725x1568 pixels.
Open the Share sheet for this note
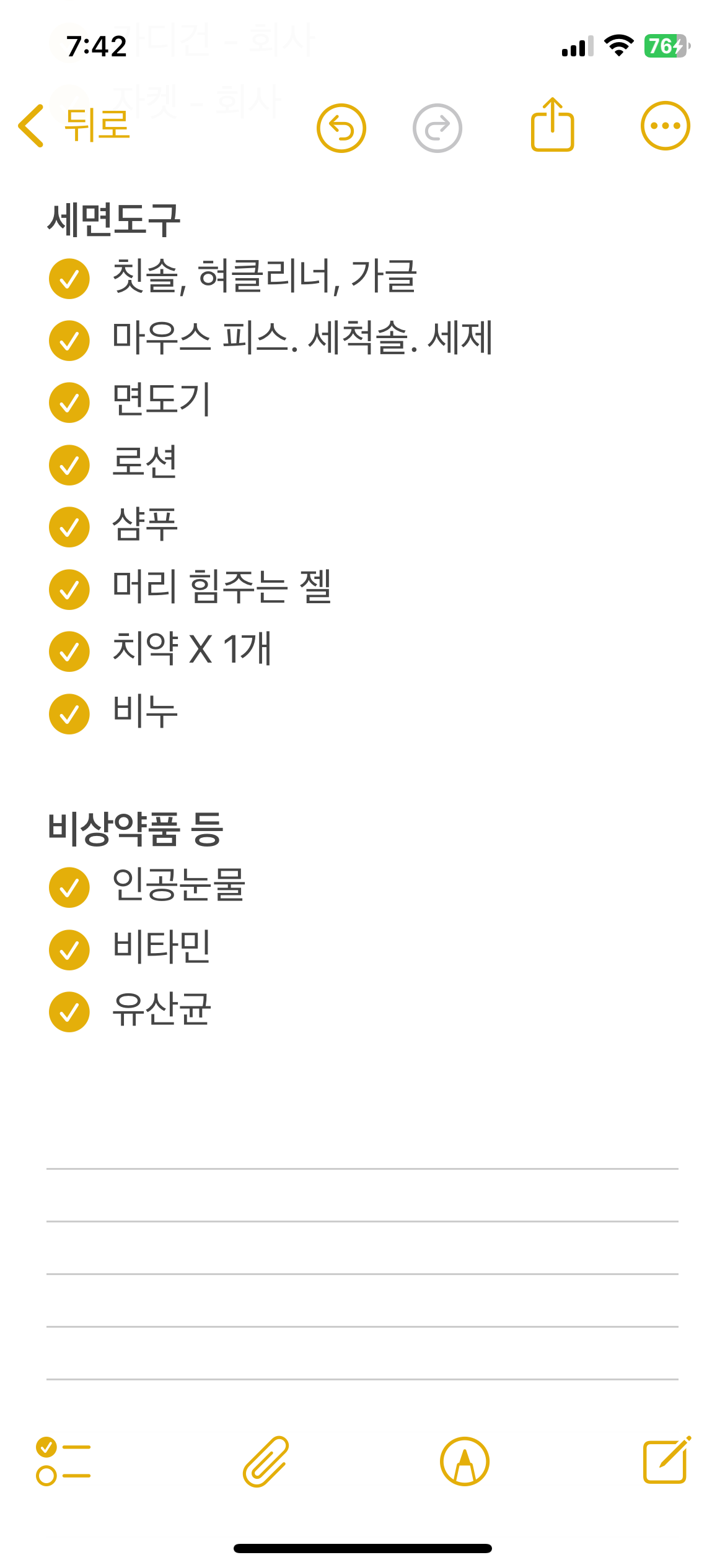click(x=552, y=126)
